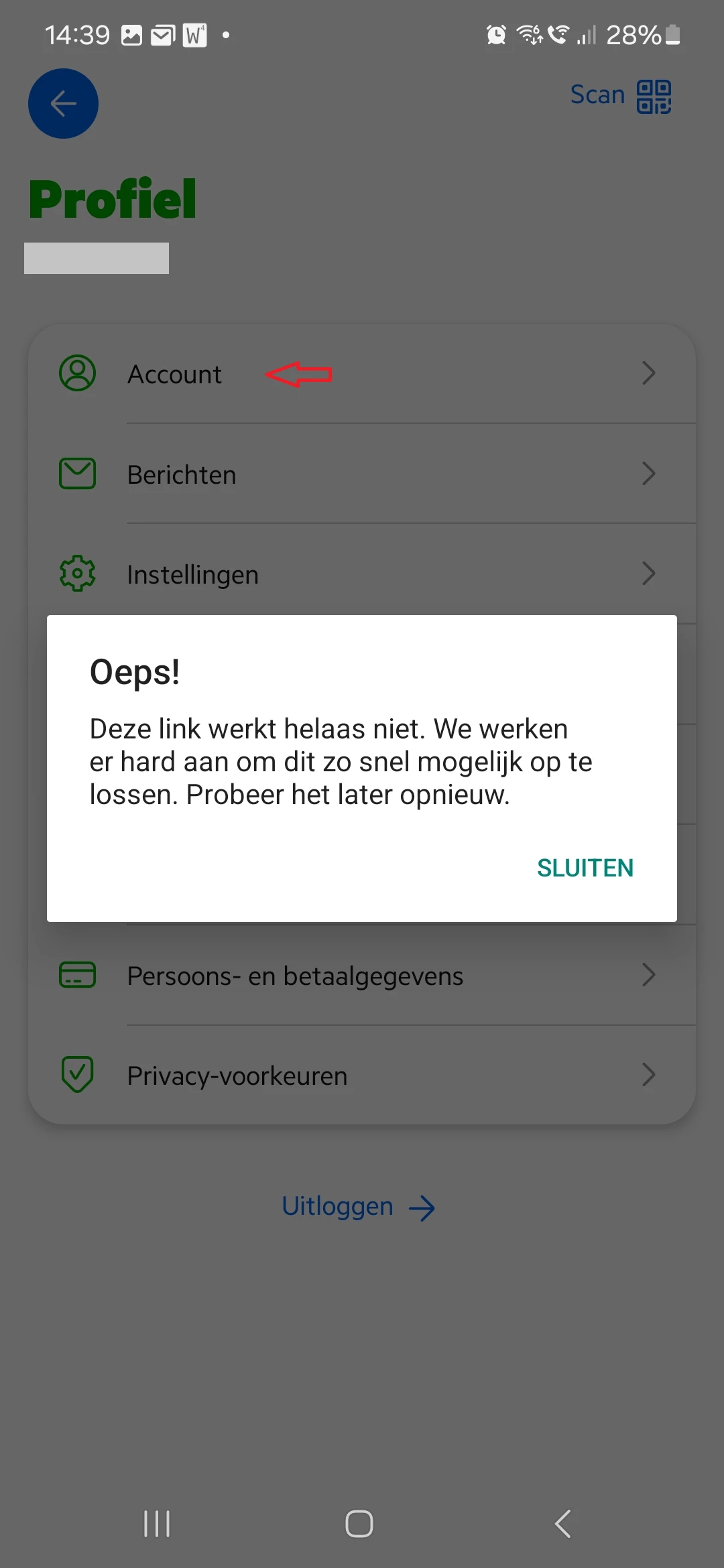Tap the system back button in navigation bar
The height and width of the screenshot is (1568, 724).
coord(563,1523)
